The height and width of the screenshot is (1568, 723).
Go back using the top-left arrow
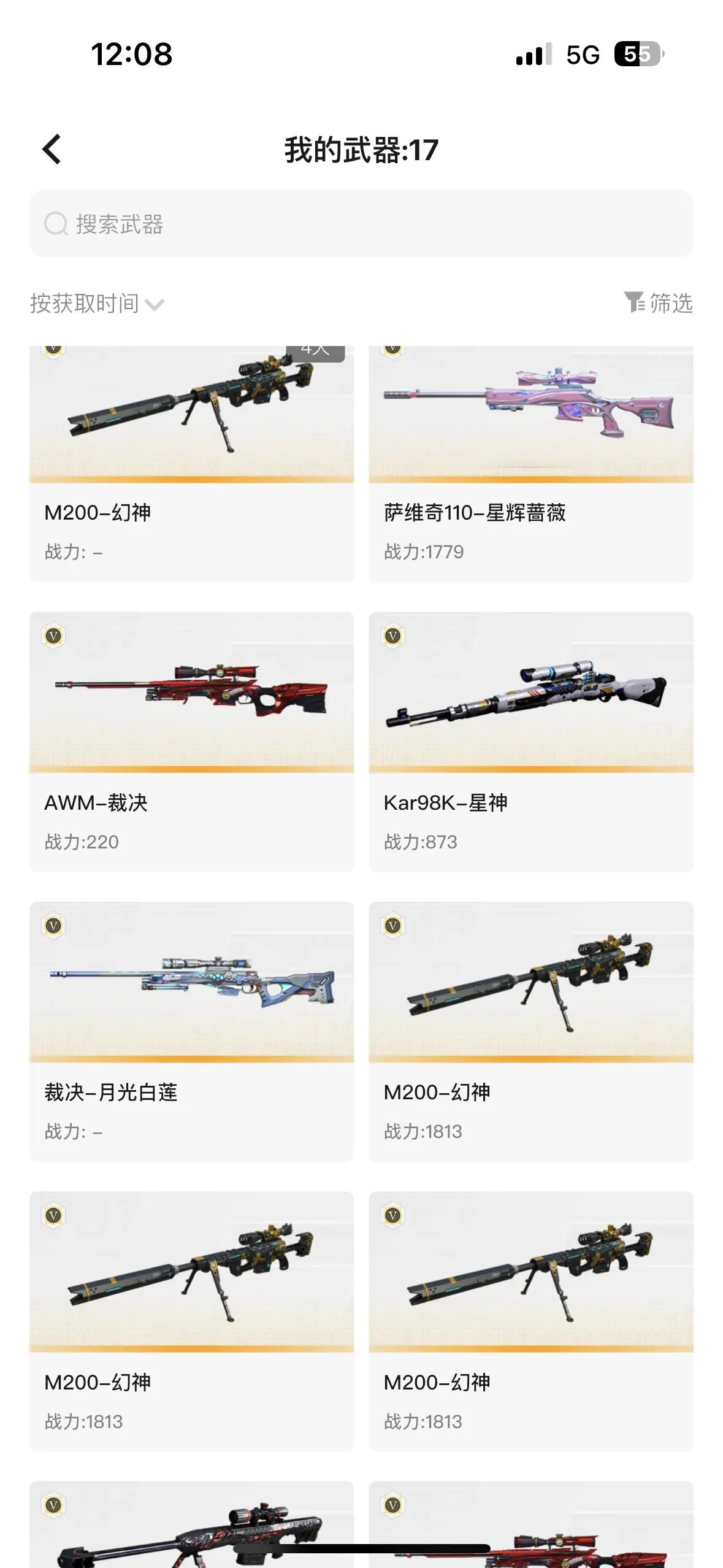pyautogui.click(x=52, y=149)
